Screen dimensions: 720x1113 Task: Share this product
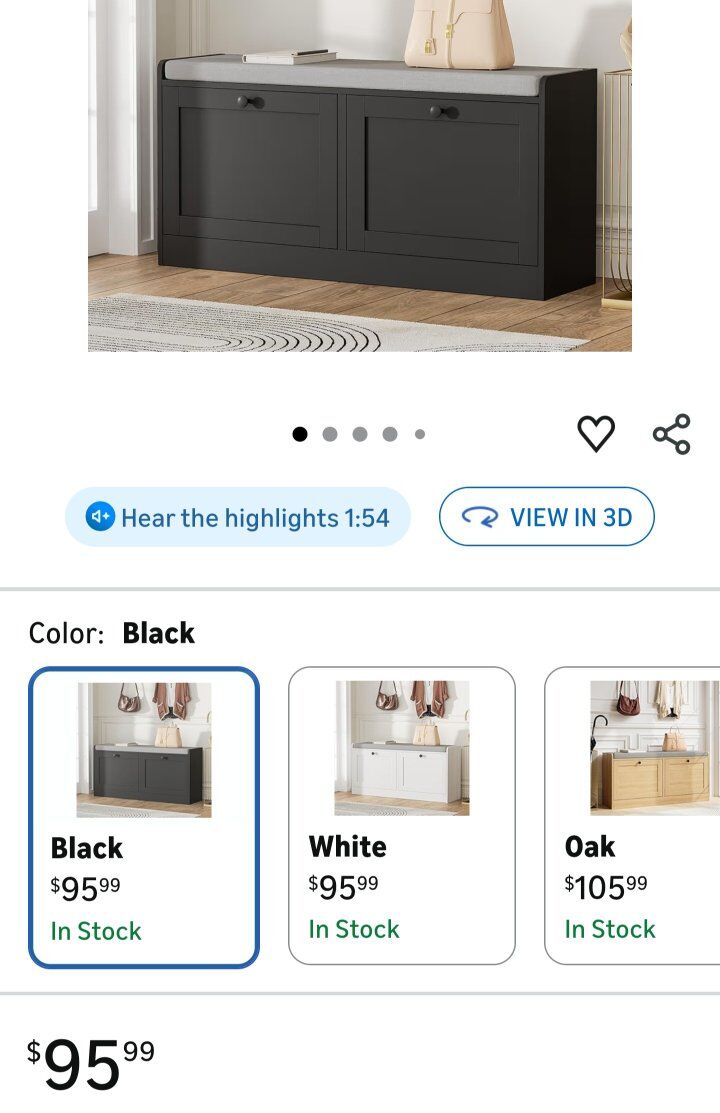pyautogui.click(x=671, y=434)
